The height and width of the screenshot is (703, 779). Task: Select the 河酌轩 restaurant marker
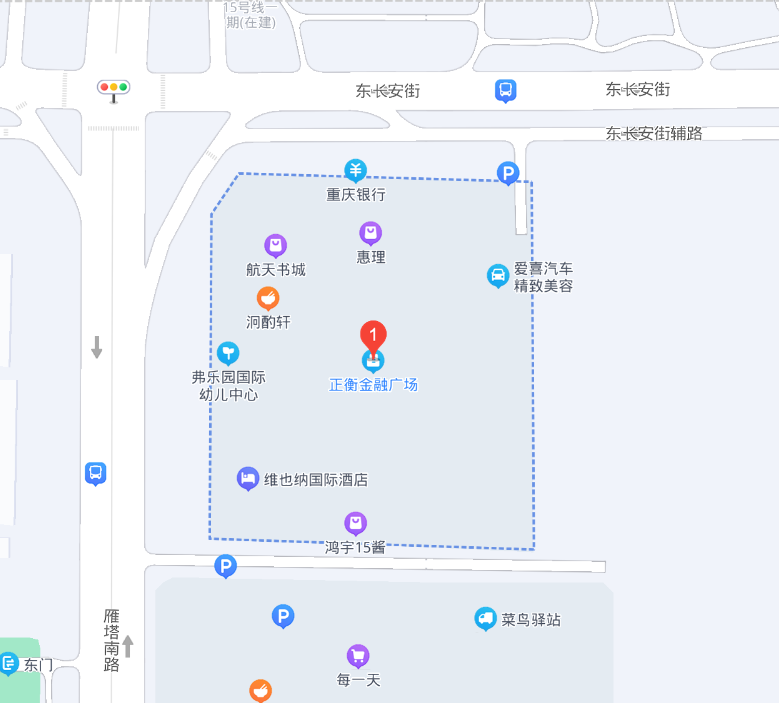point(268,298)
